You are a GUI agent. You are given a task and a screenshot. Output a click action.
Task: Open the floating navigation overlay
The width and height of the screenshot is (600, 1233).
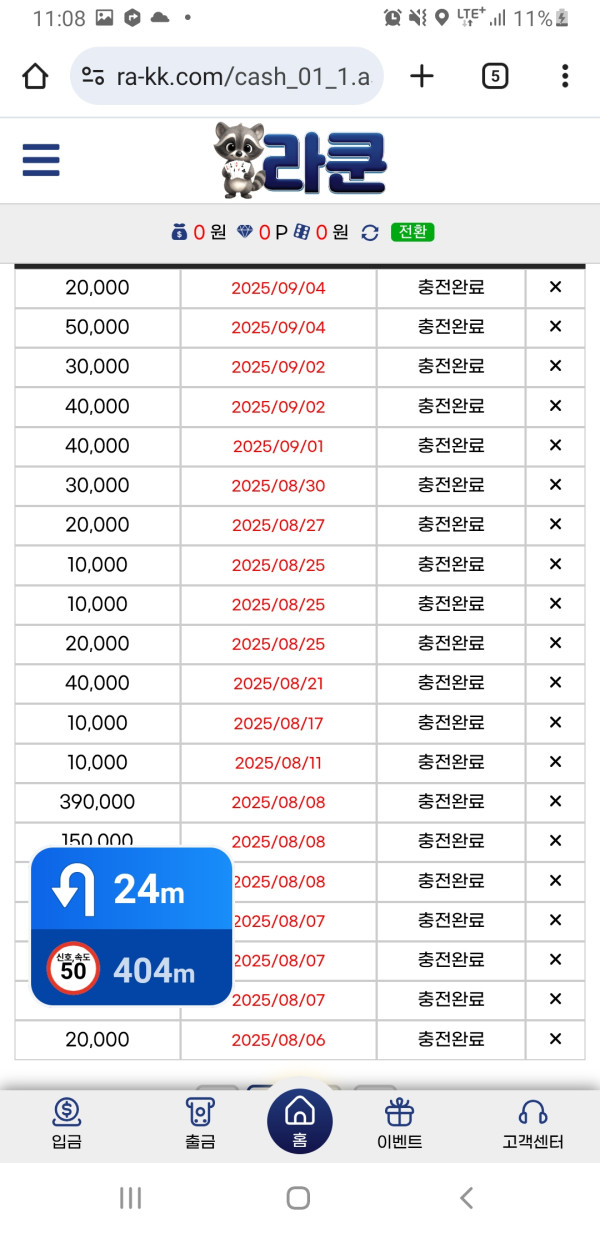(x=132, y=926)
